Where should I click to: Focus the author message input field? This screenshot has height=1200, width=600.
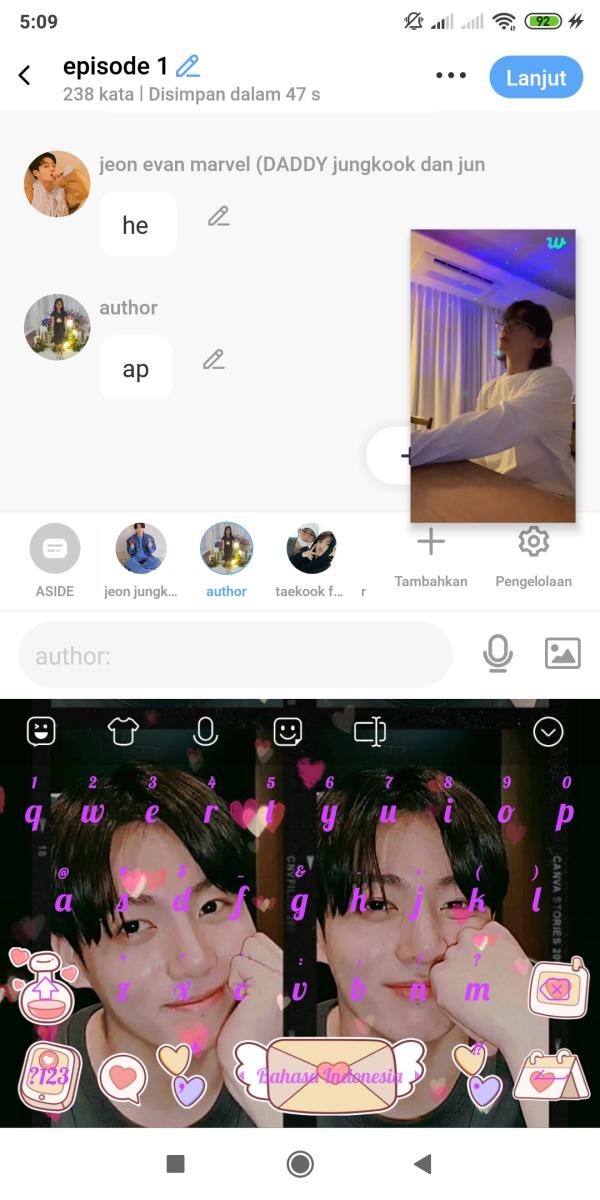pos(235,656)
